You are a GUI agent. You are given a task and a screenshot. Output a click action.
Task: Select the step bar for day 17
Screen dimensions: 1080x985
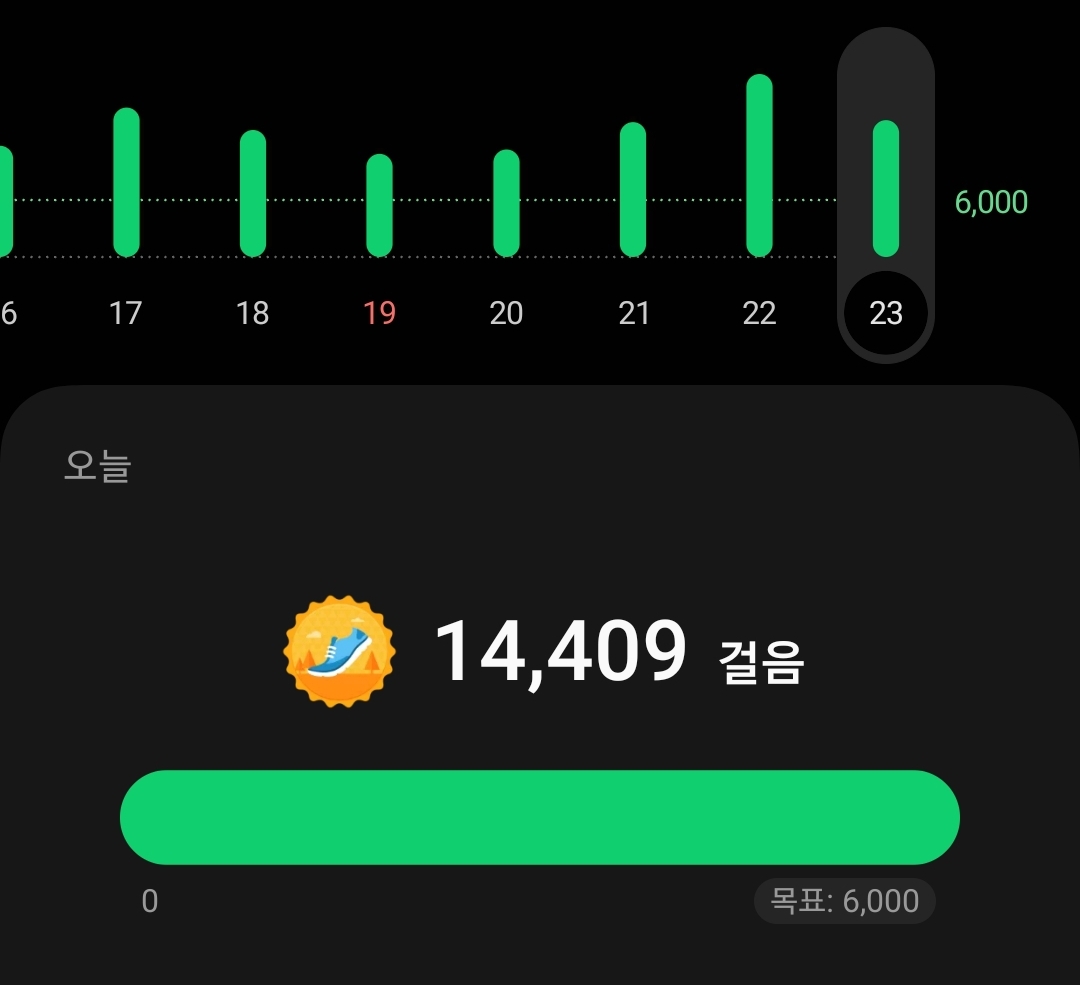[x=126, y=182]
